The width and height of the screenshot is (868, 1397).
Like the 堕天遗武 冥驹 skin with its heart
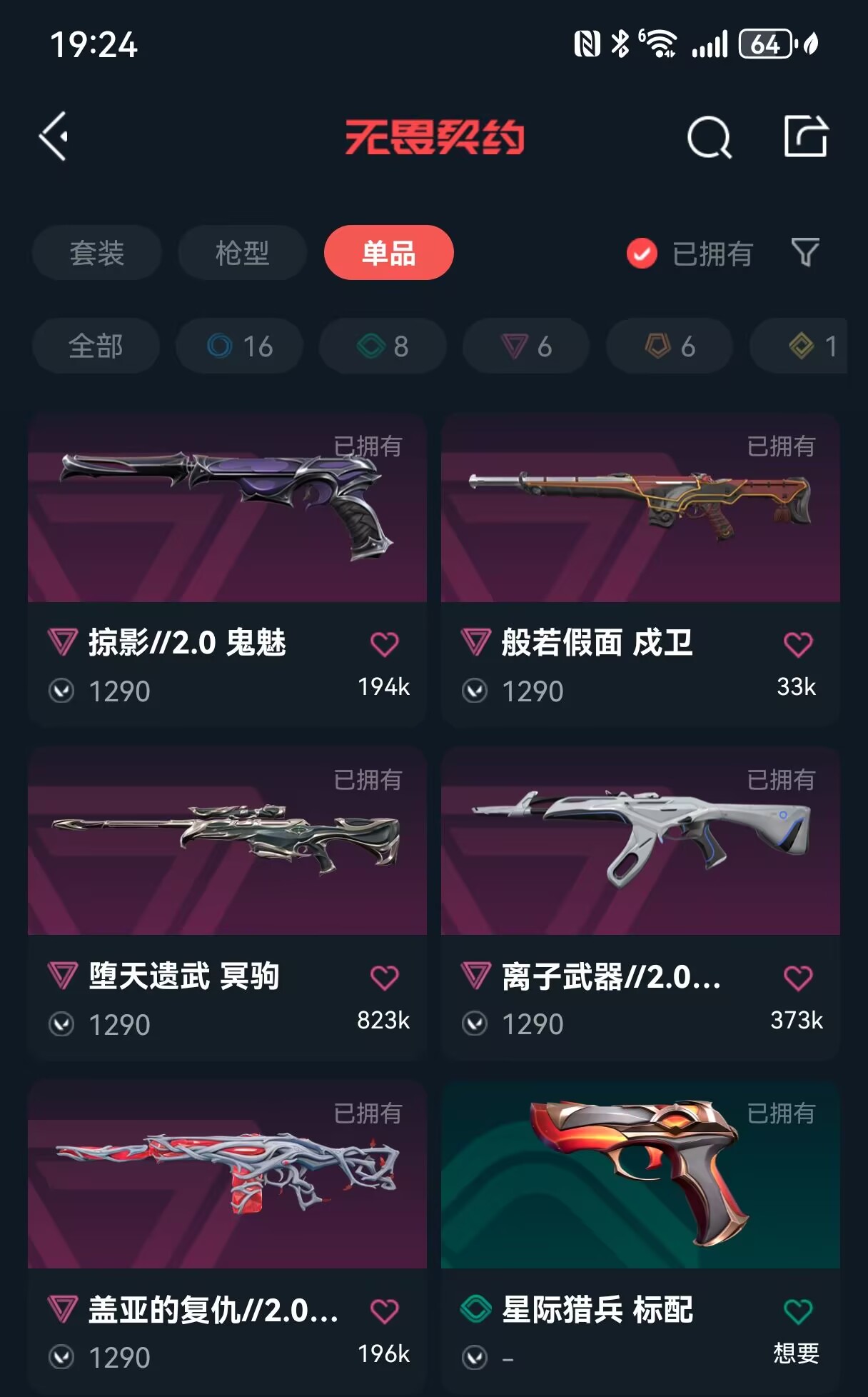[x=385, y=977]
